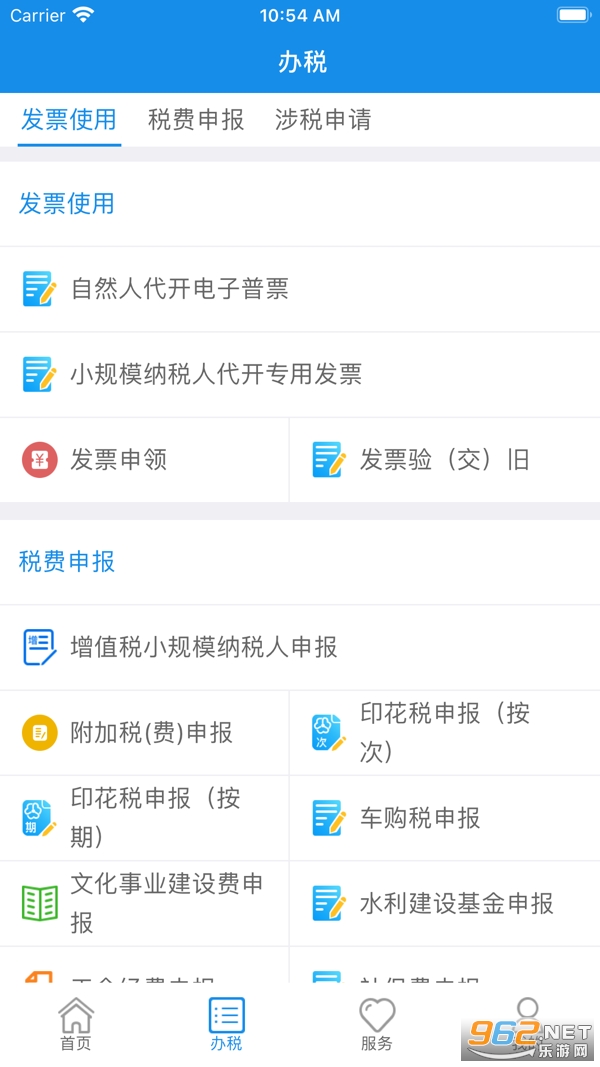
Task: Switch to the 发票使用 top tab
Action: click(68, 120)
